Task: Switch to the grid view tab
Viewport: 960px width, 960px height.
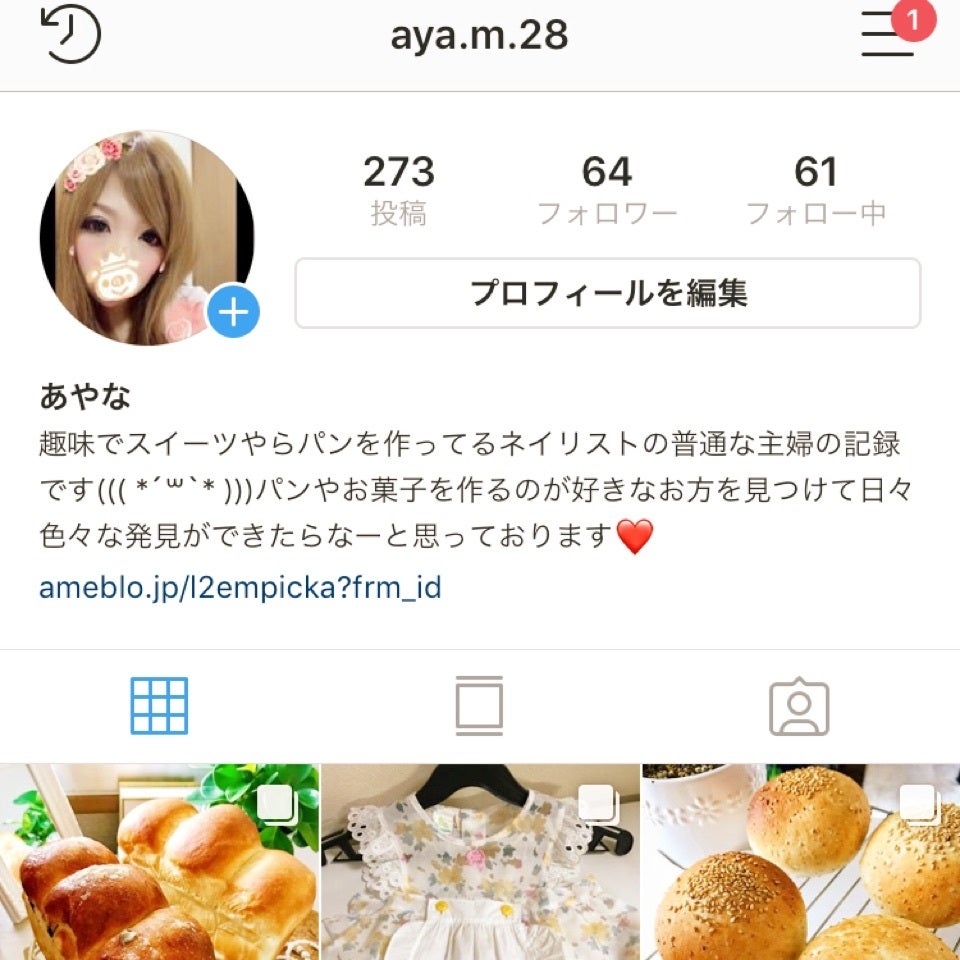Action: (159, 706)
